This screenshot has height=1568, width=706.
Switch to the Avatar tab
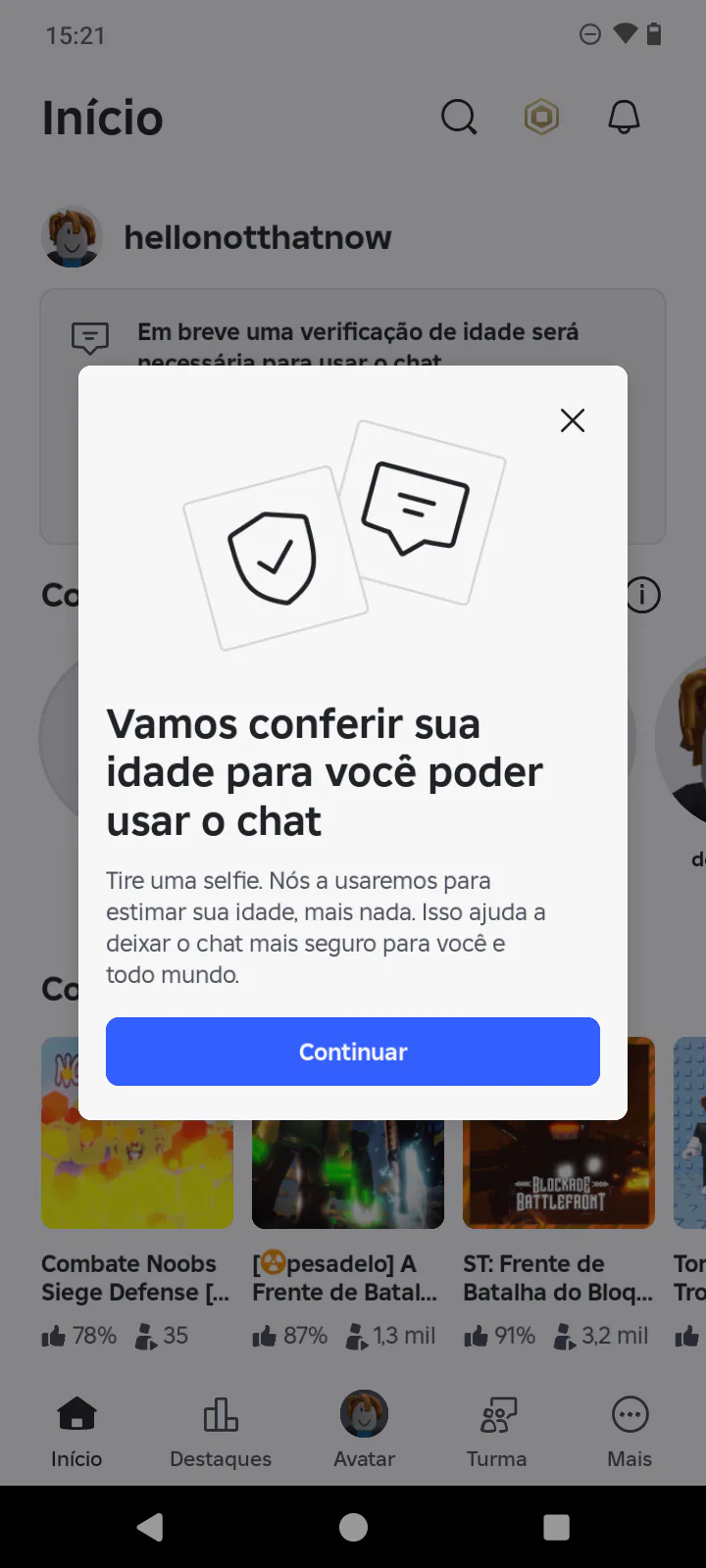click(364, 1432)
